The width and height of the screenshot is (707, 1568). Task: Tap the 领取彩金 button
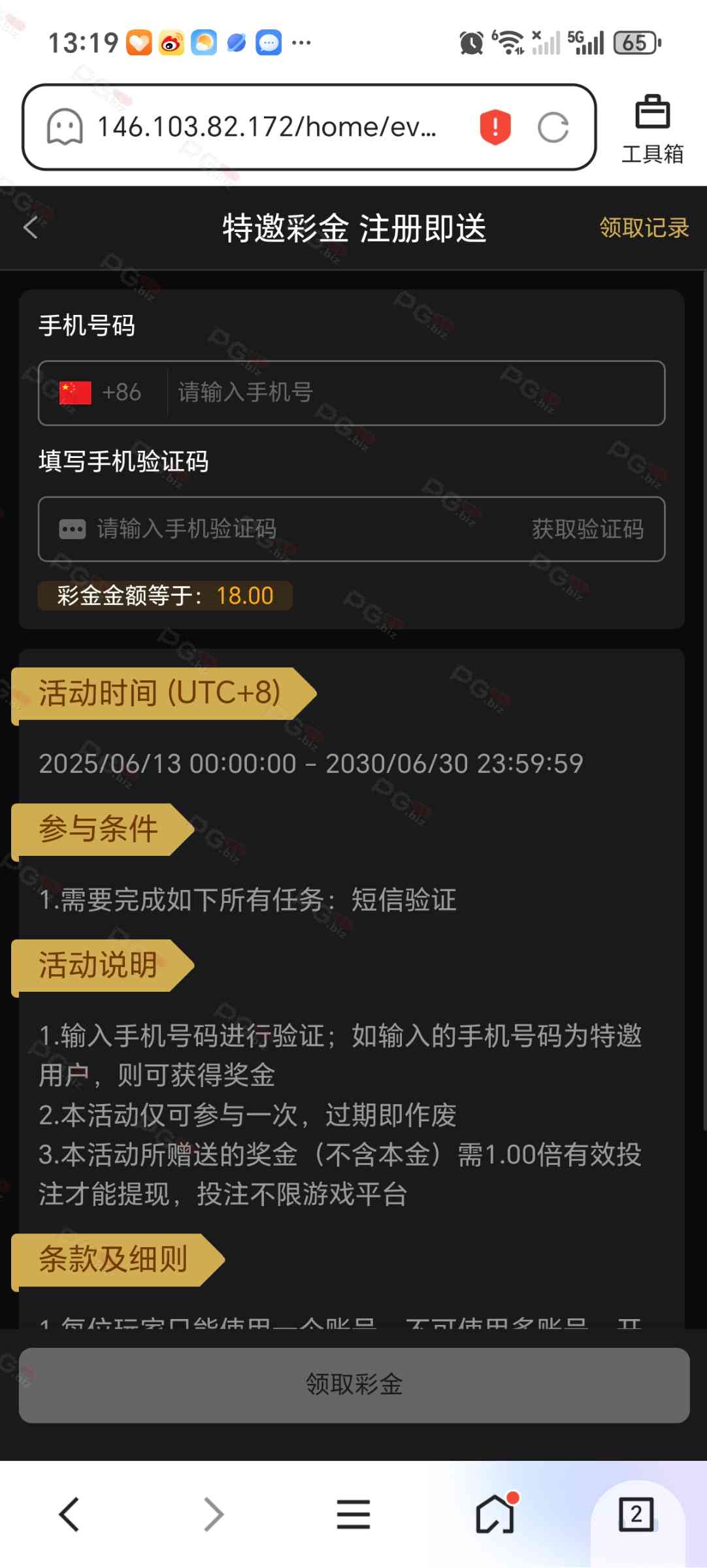354,1384
